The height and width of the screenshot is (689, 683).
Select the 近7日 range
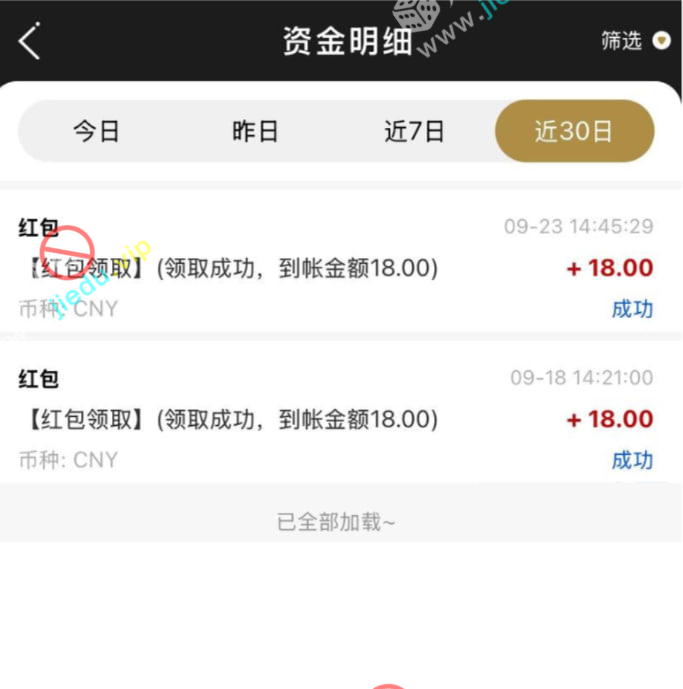point(414,131)
